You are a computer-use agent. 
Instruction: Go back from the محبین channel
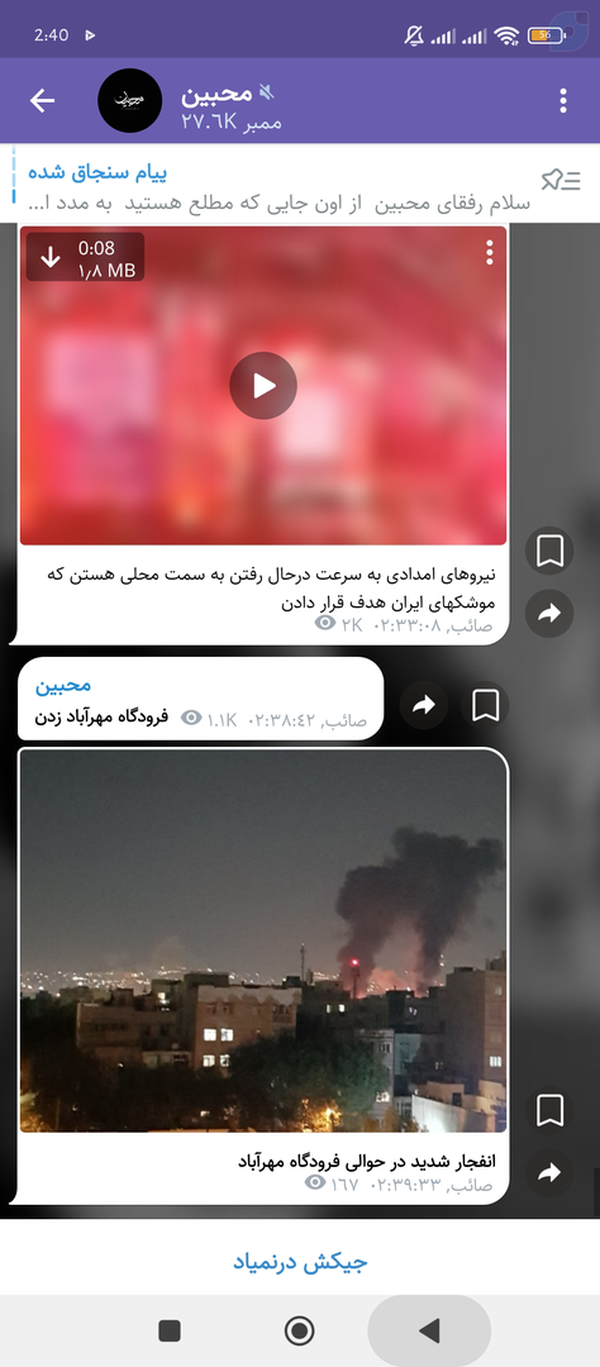point(42,100)
